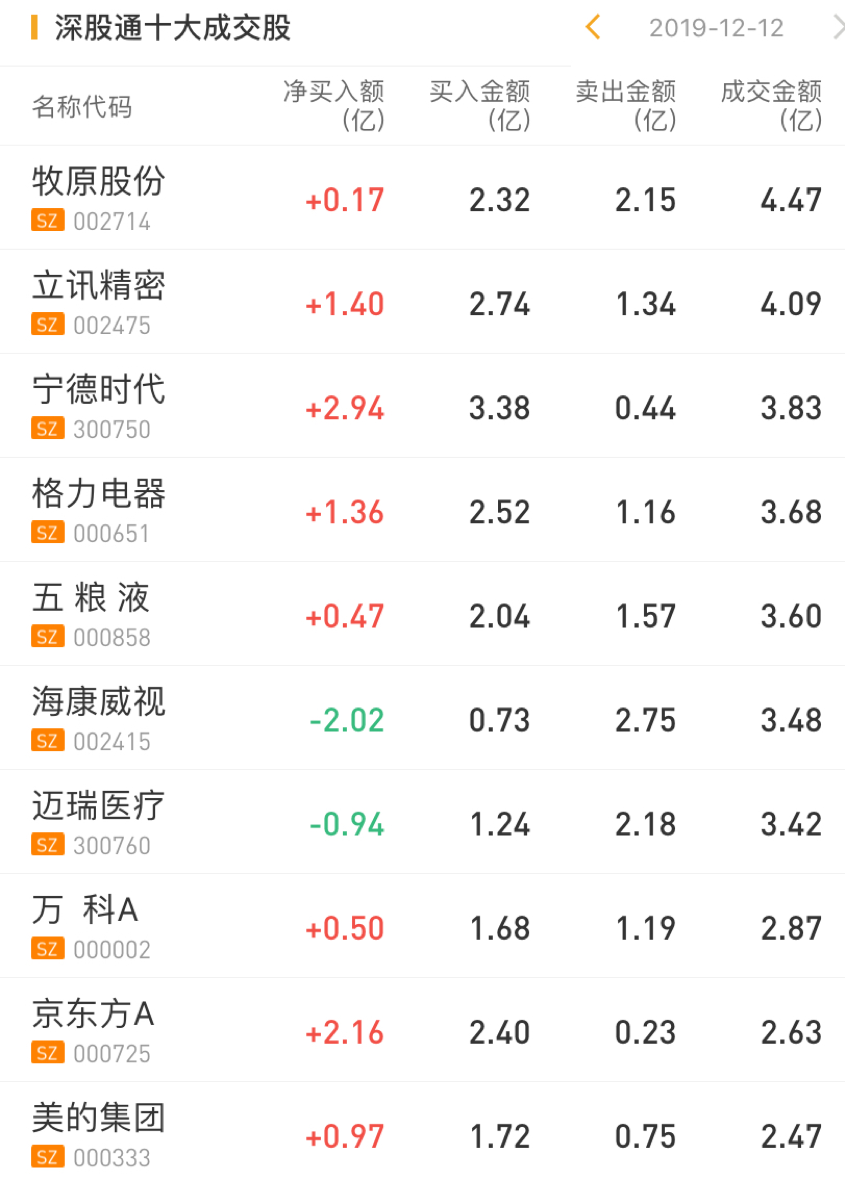
Task: Open the 迈瑞医疗 row
Action: point(98,821)
